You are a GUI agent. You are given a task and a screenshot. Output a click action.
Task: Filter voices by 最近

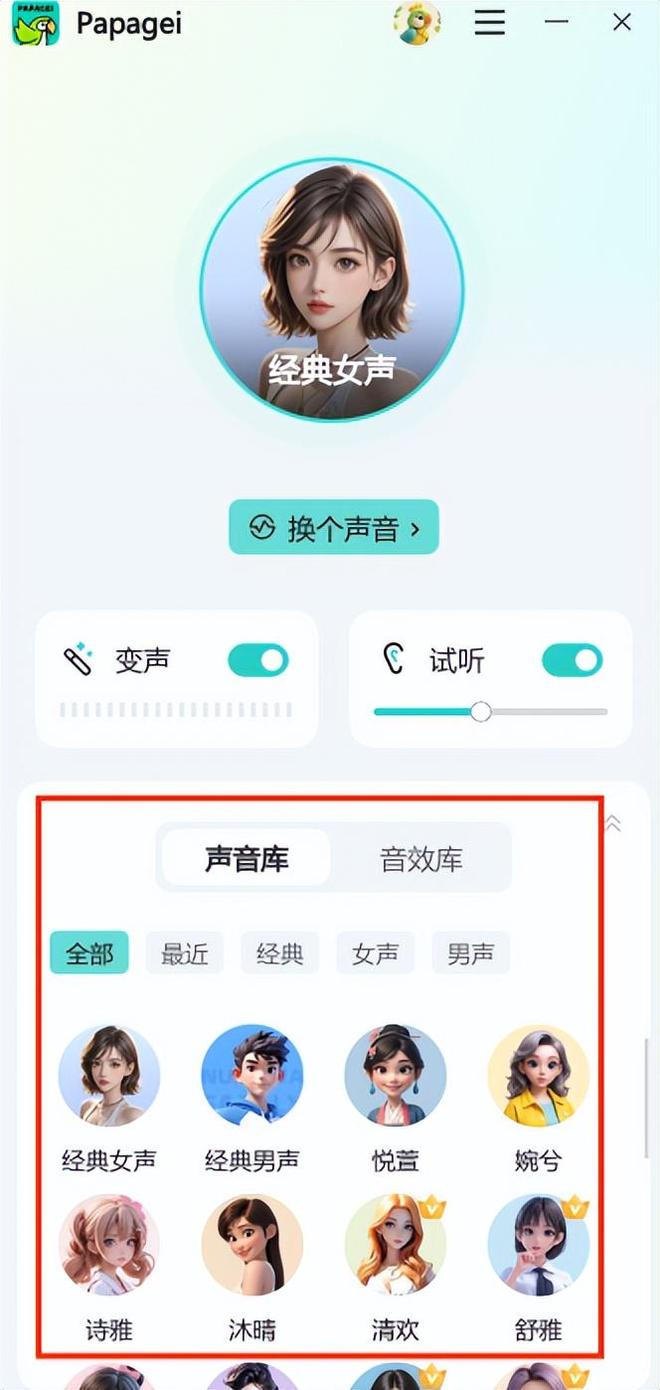[184, 953]
